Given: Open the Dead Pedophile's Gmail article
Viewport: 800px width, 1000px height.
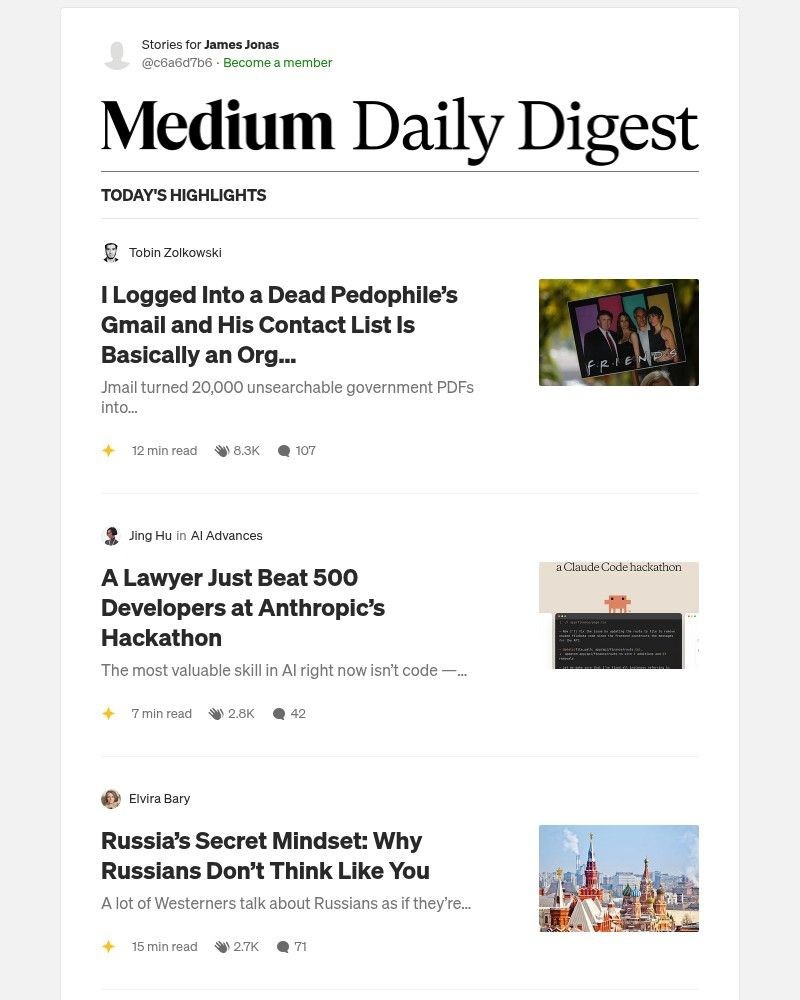Looking at the screenshot, I should tap(279, 324).
